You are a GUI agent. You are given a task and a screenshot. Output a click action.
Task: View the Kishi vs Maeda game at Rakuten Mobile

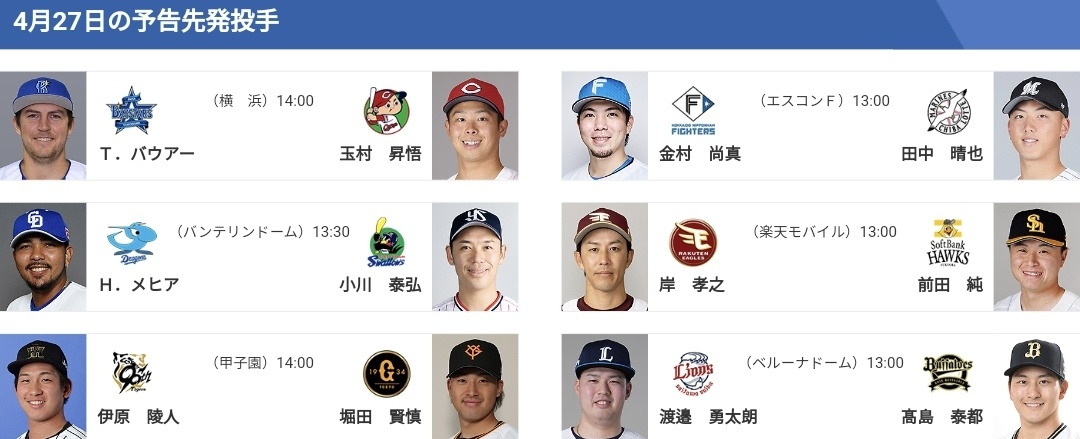[x=820, y=257]
